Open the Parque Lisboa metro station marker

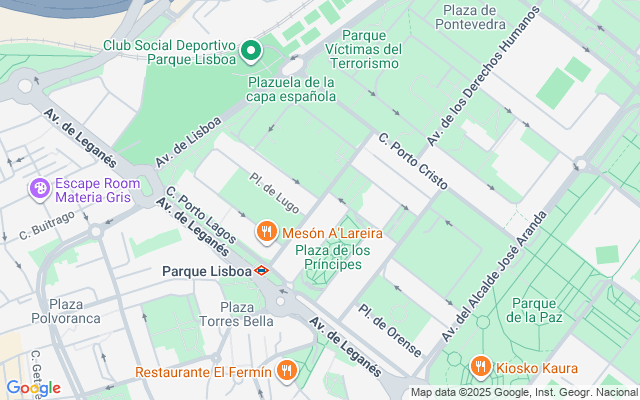[261, 270]
